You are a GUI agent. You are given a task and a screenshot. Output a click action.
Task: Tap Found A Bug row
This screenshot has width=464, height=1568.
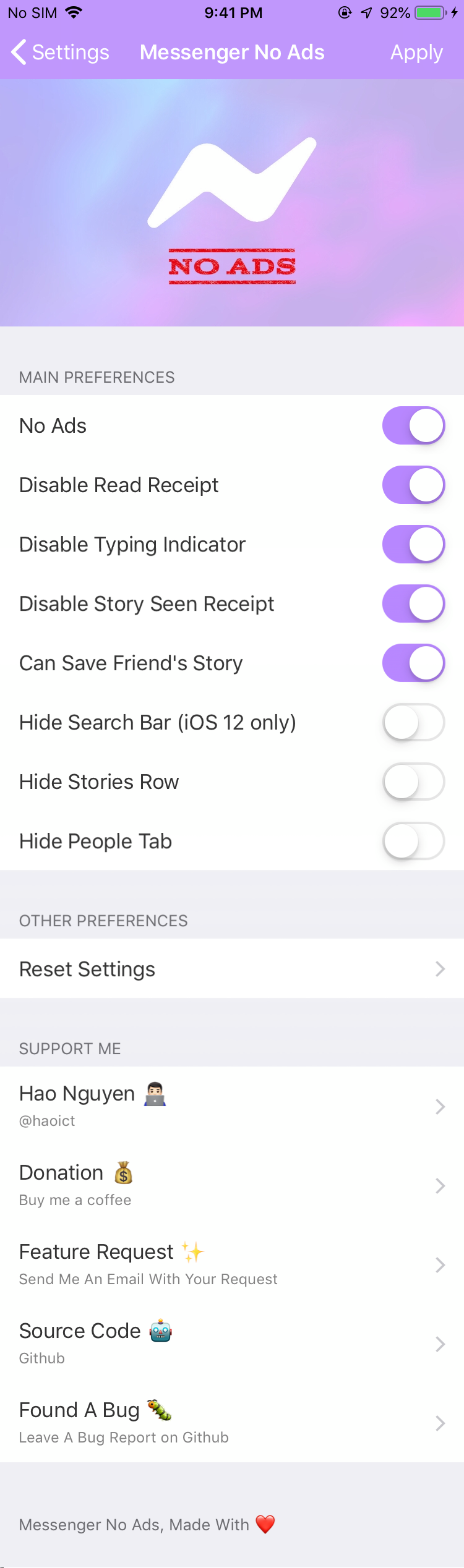tap(232, 1422)
